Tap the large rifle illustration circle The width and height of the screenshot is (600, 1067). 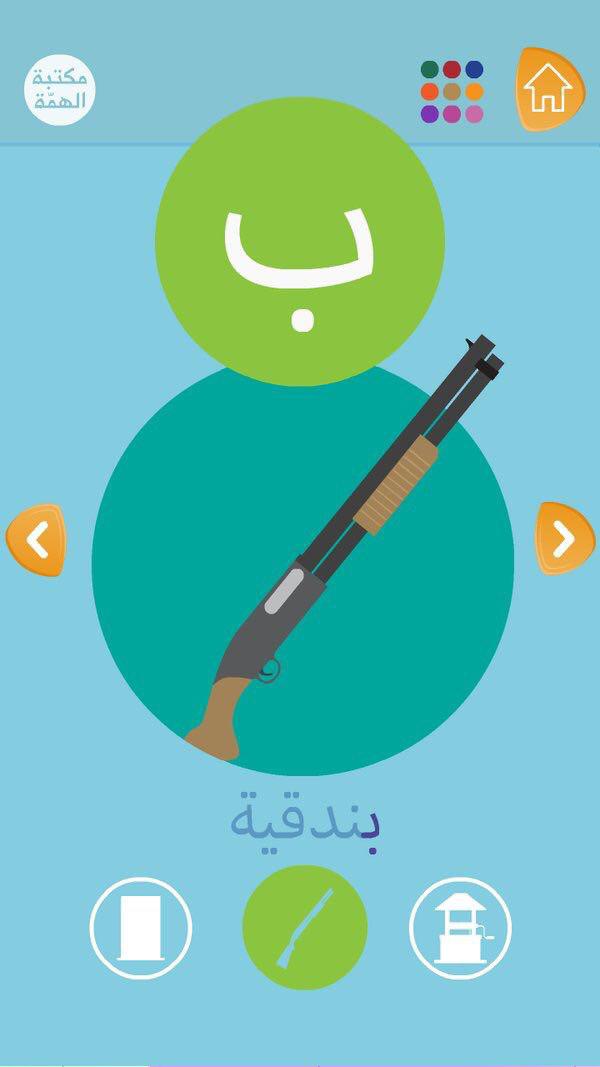[303, 568]
